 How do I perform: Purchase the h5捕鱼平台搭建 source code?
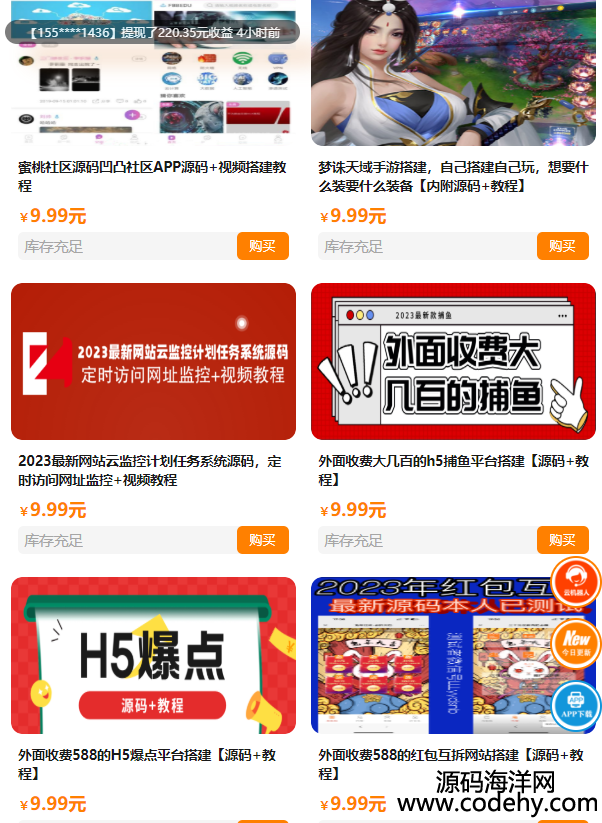pyautogui.click(x=562, y=540)
